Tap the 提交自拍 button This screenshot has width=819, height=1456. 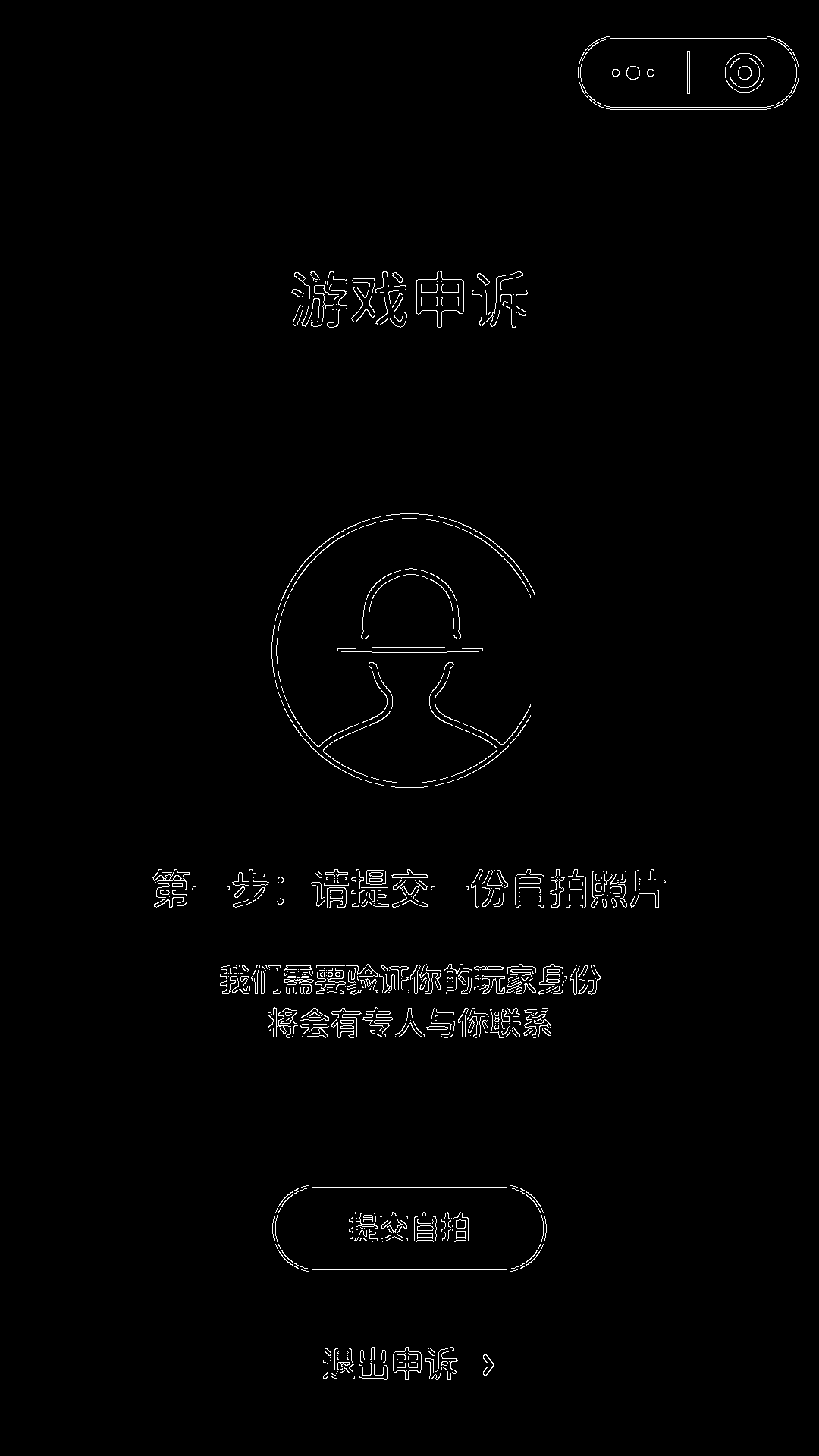[x=409, y=1228]
